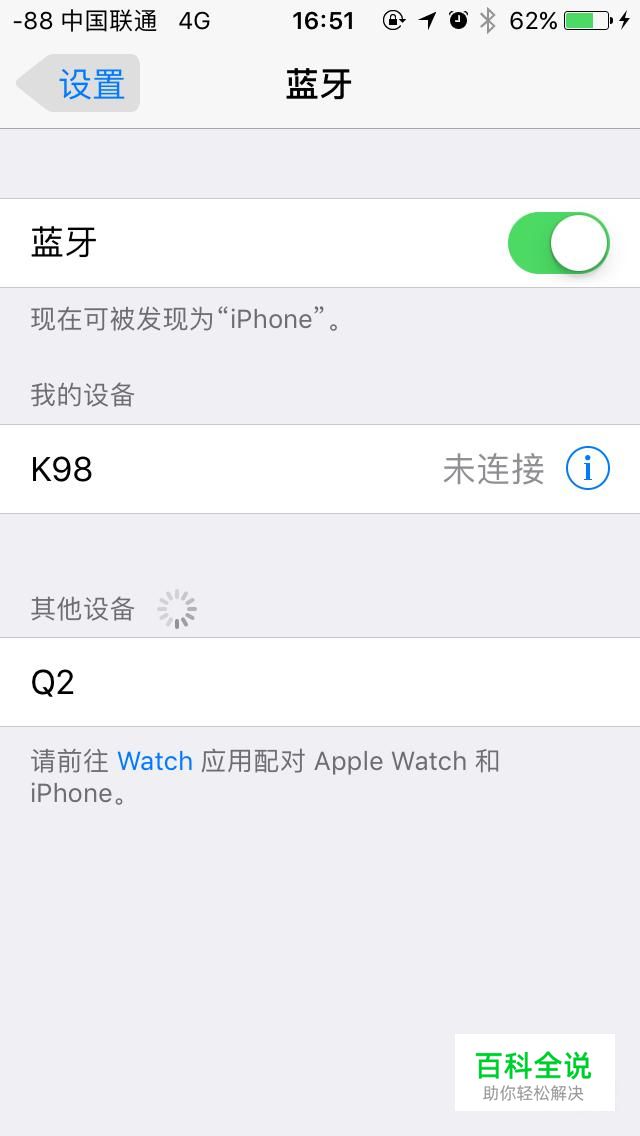Open the Watch app link

[x=155, y=761]
